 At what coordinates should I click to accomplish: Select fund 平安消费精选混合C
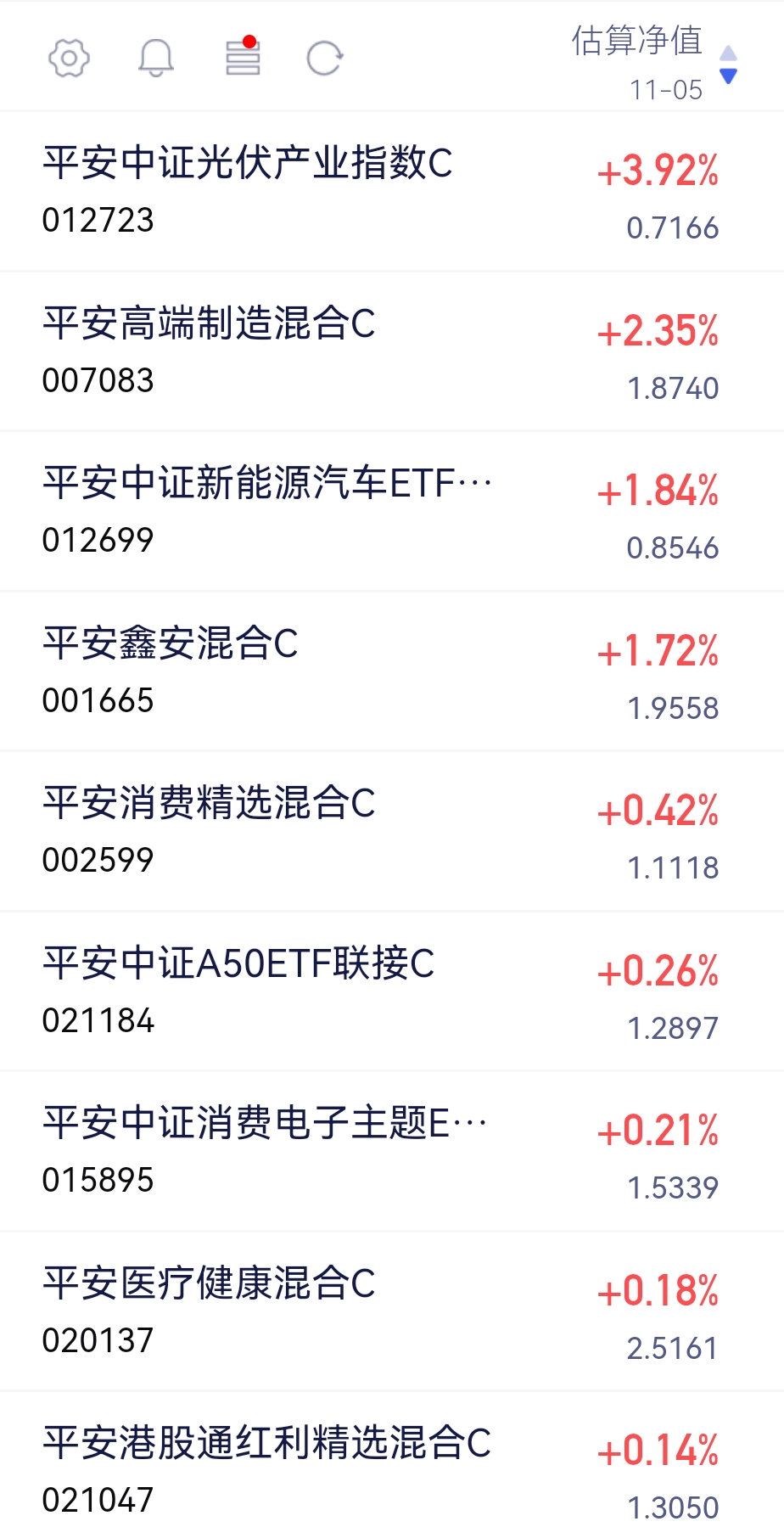(x=209, y=803)
